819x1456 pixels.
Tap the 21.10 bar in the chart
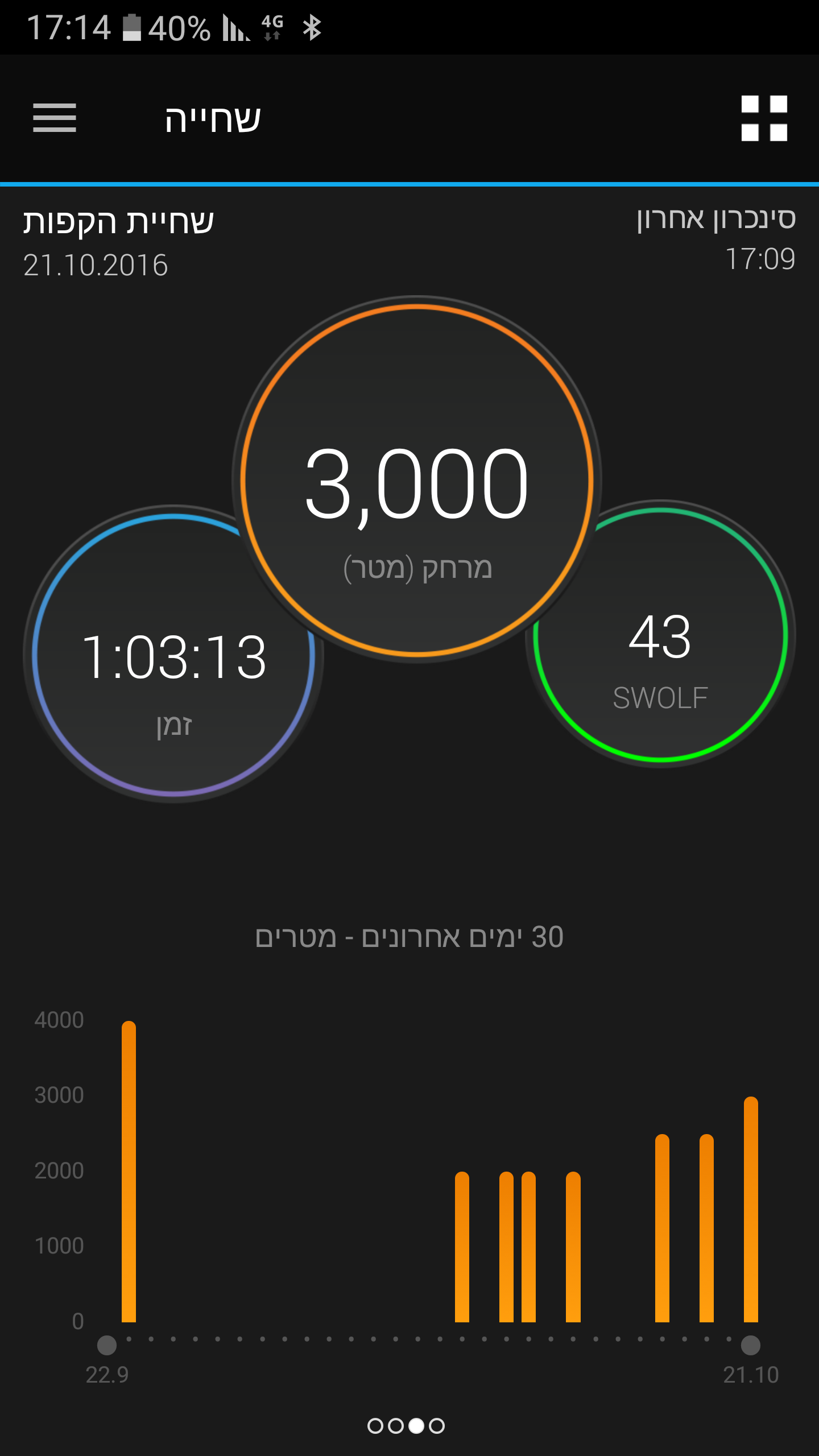click(751, 1211)
